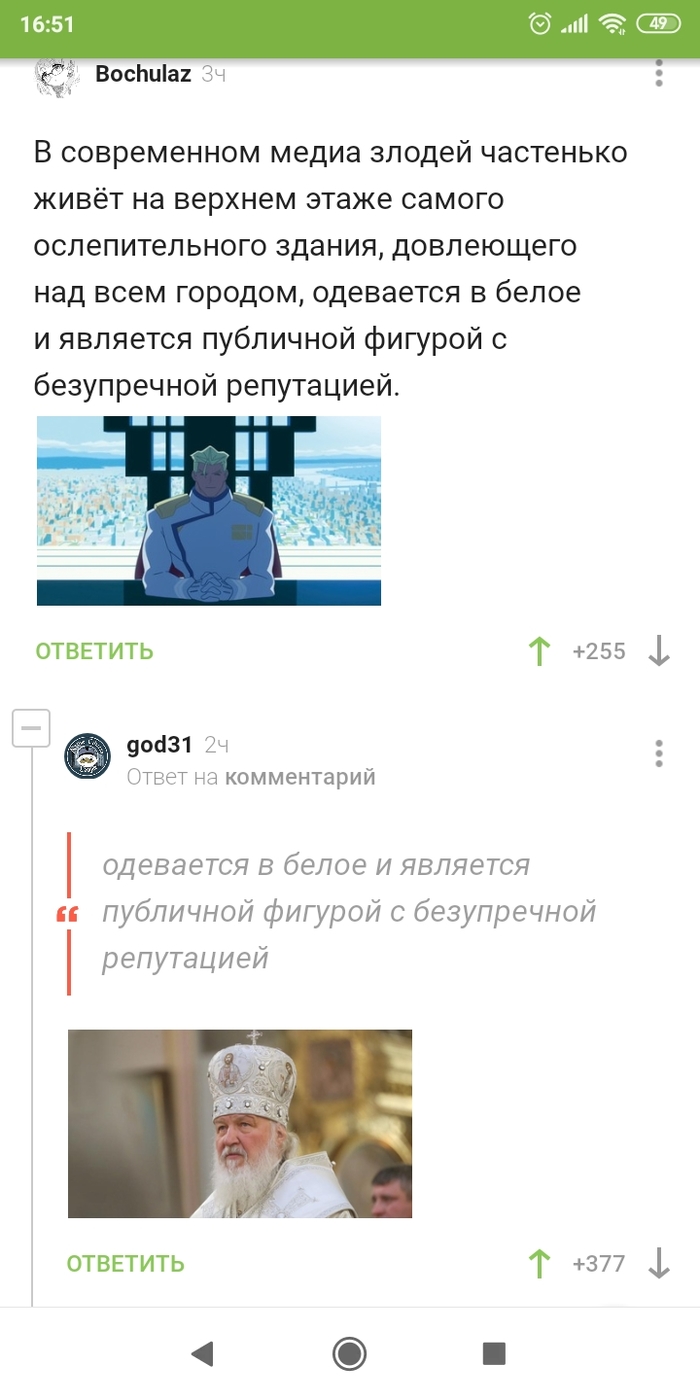700x1400 pixels.
Task: Open Bochulaz's profile from the username
Action: pyautogui.click(x=142, y=74)
